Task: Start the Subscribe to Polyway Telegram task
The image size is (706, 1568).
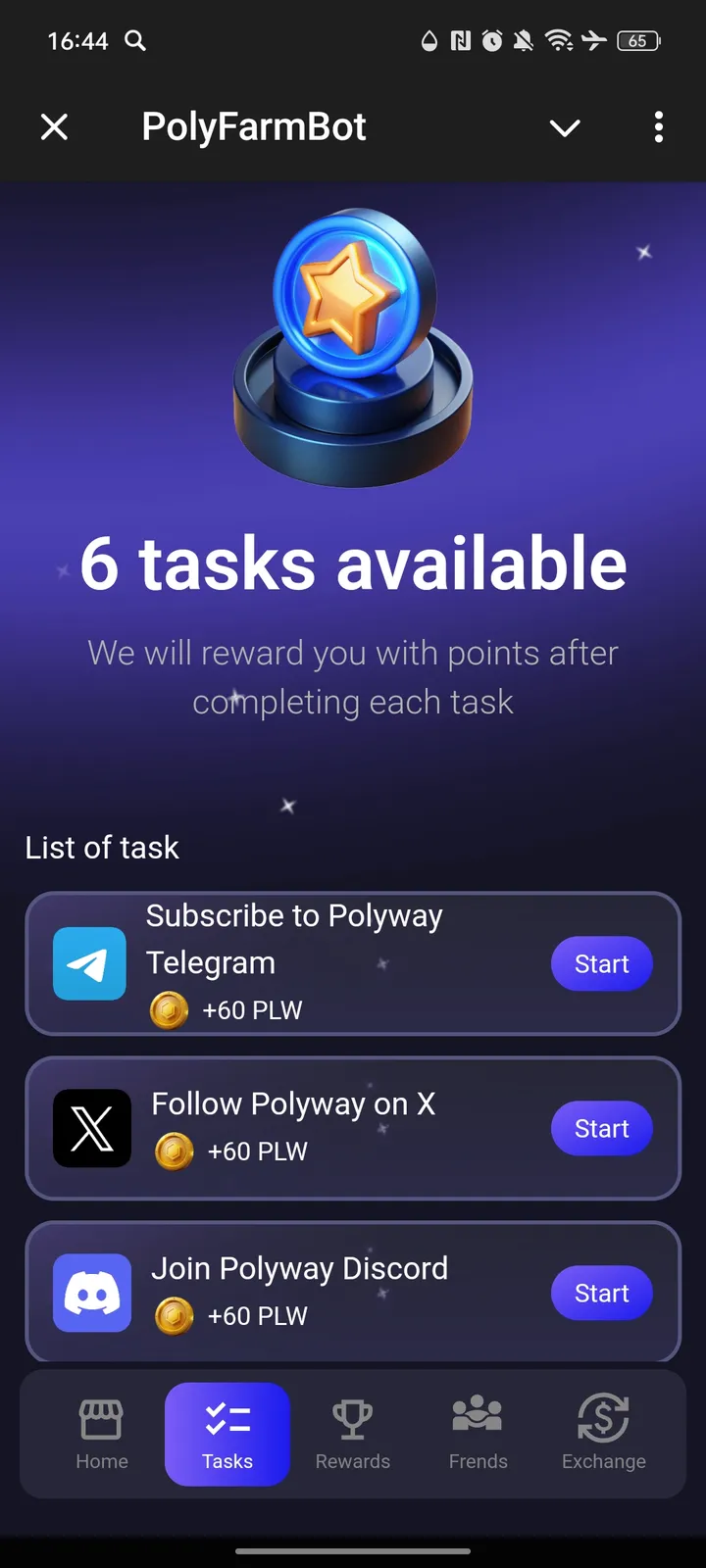Action: point(601,963)
